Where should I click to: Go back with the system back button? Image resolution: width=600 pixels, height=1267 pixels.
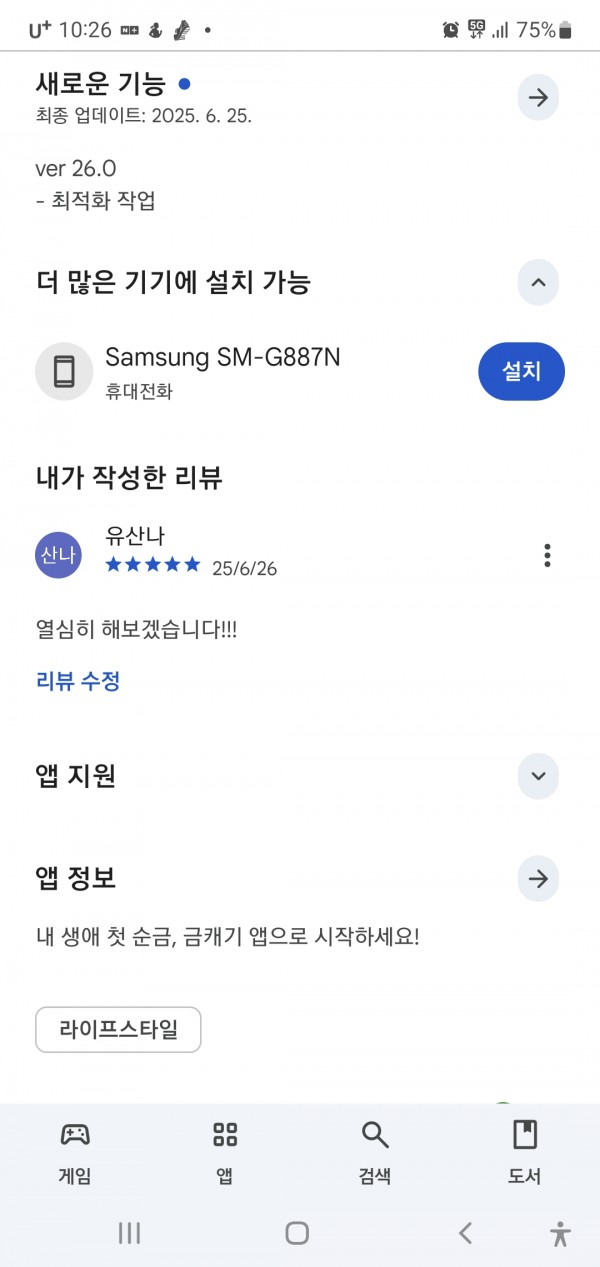pos(465,1233)
